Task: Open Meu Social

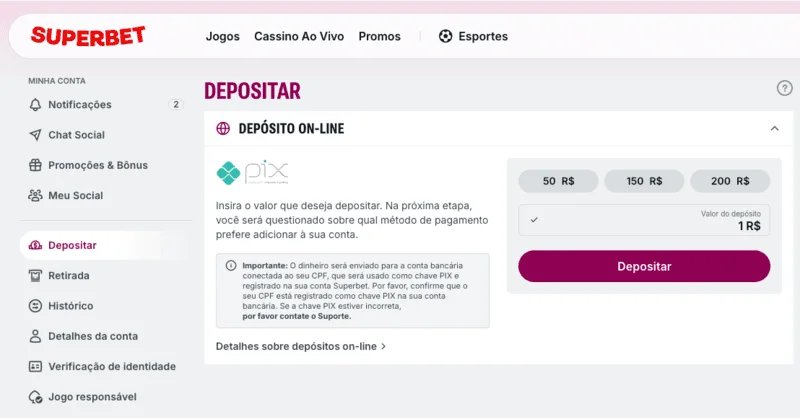Action: (x=75, y=195)
